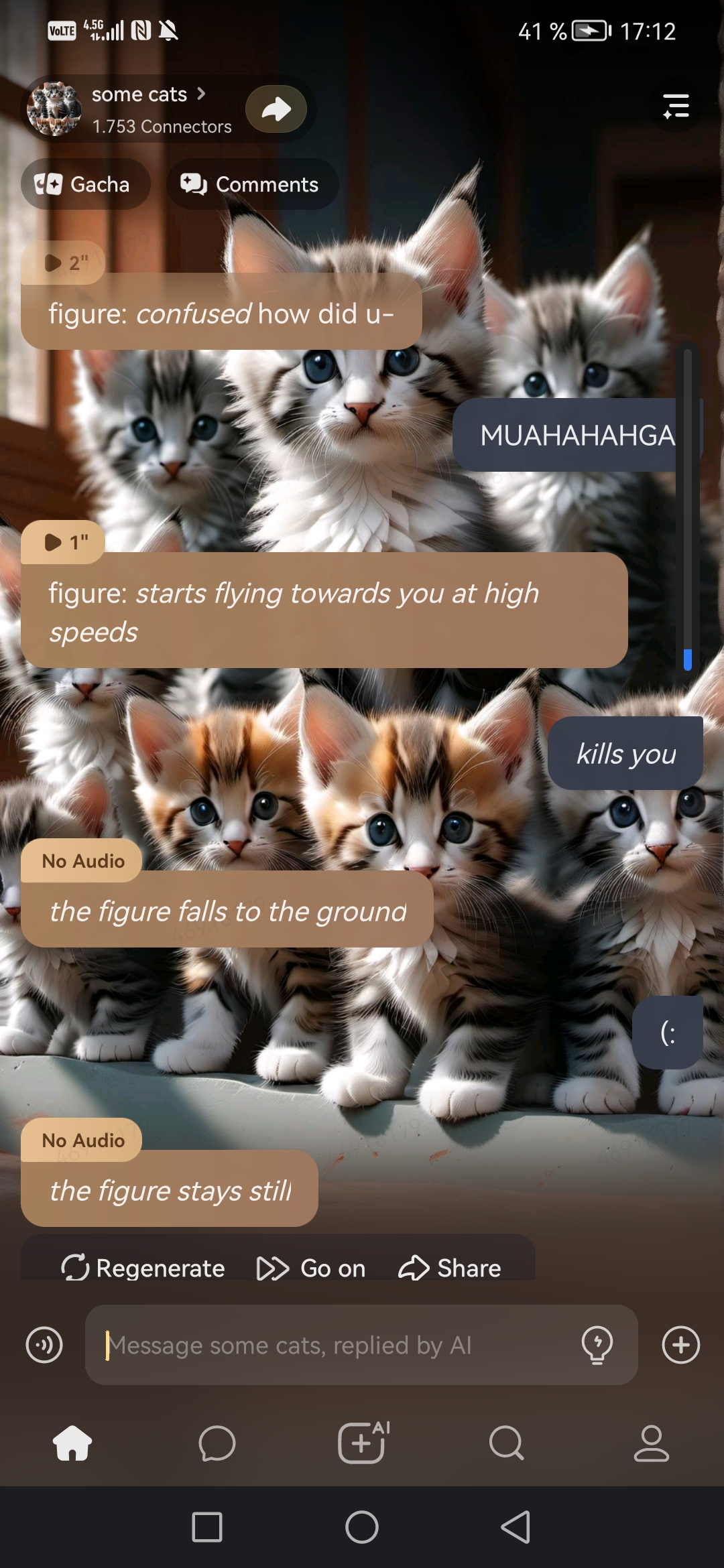Tap Go on to continue the story

click(311, 1268)
